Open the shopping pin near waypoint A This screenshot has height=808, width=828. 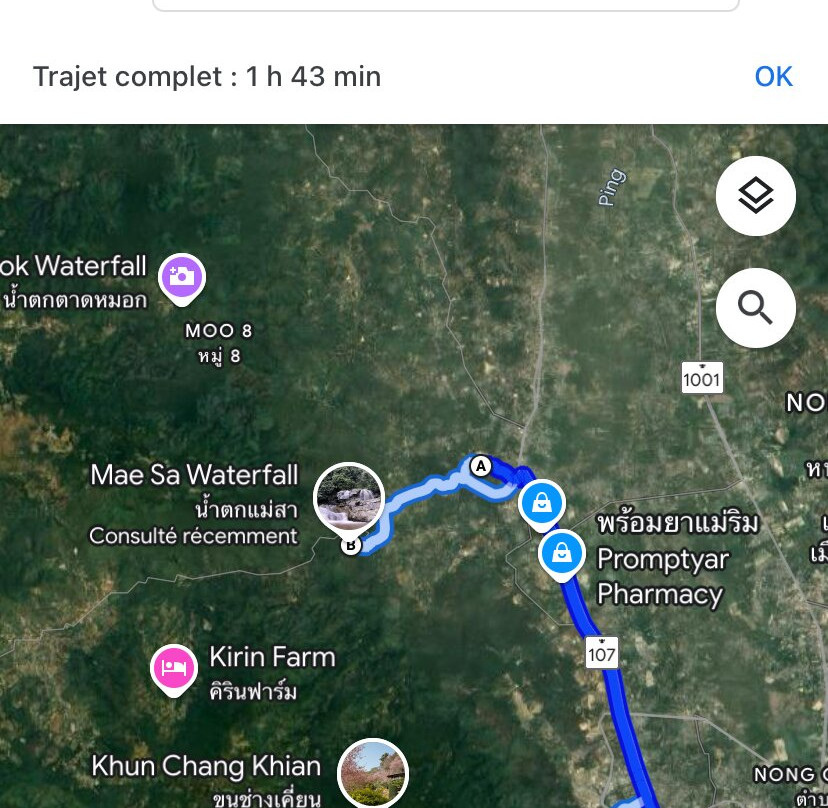[541, 503]
